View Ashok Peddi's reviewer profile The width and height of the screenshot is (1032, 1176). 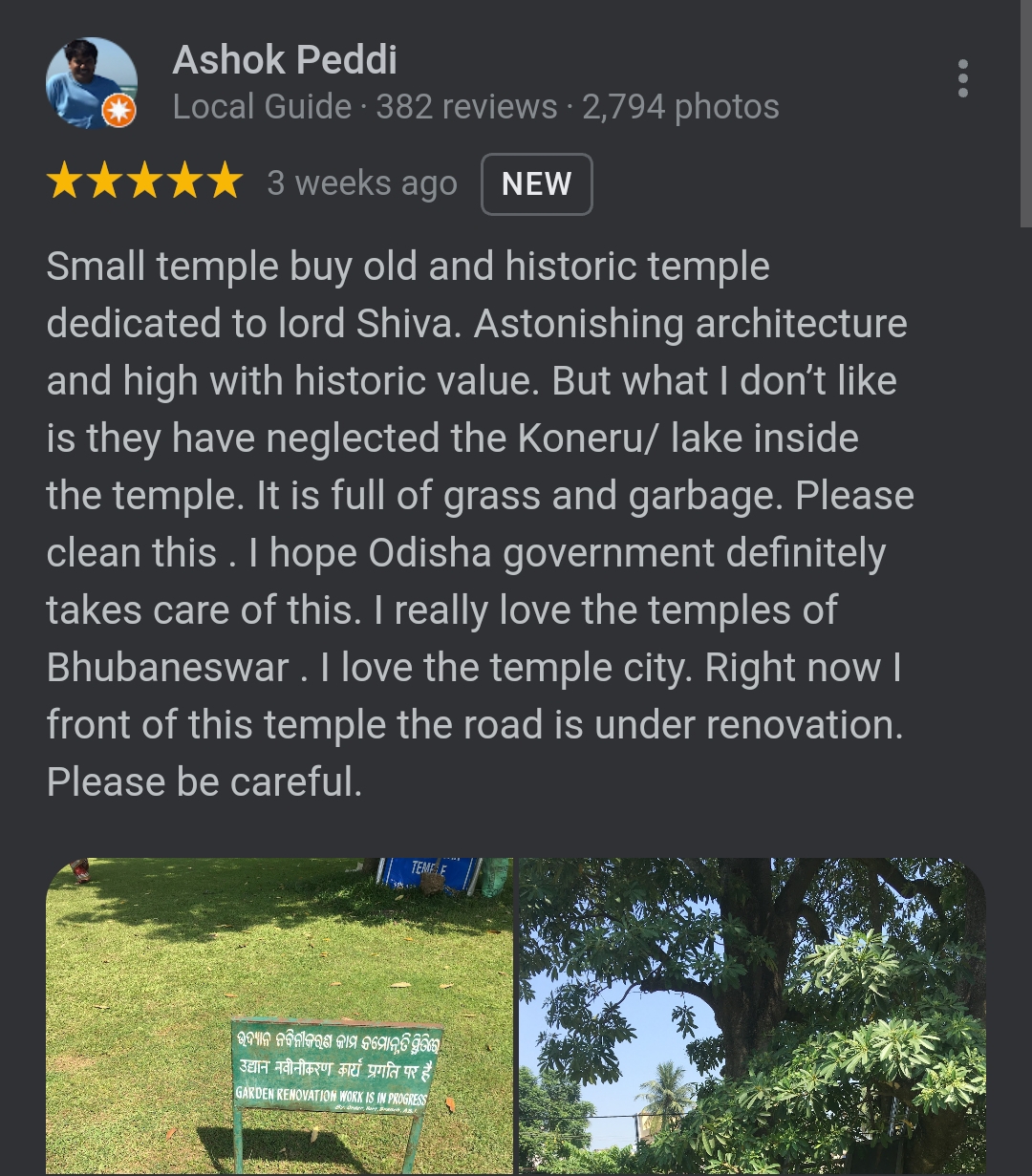(285, 60)
